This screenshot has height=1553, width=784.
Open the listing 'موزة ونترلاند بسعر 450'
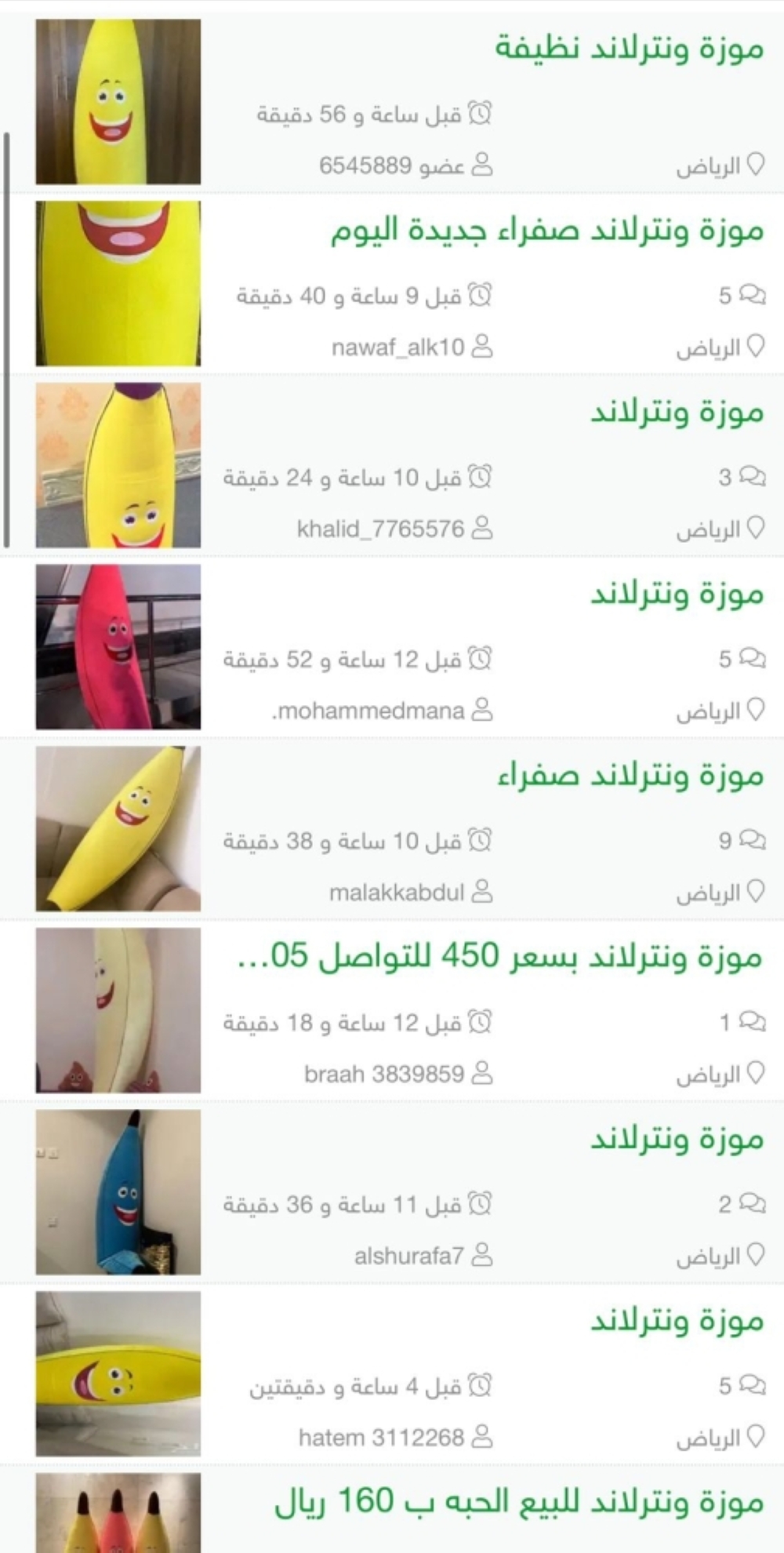(x=500, y=957)
